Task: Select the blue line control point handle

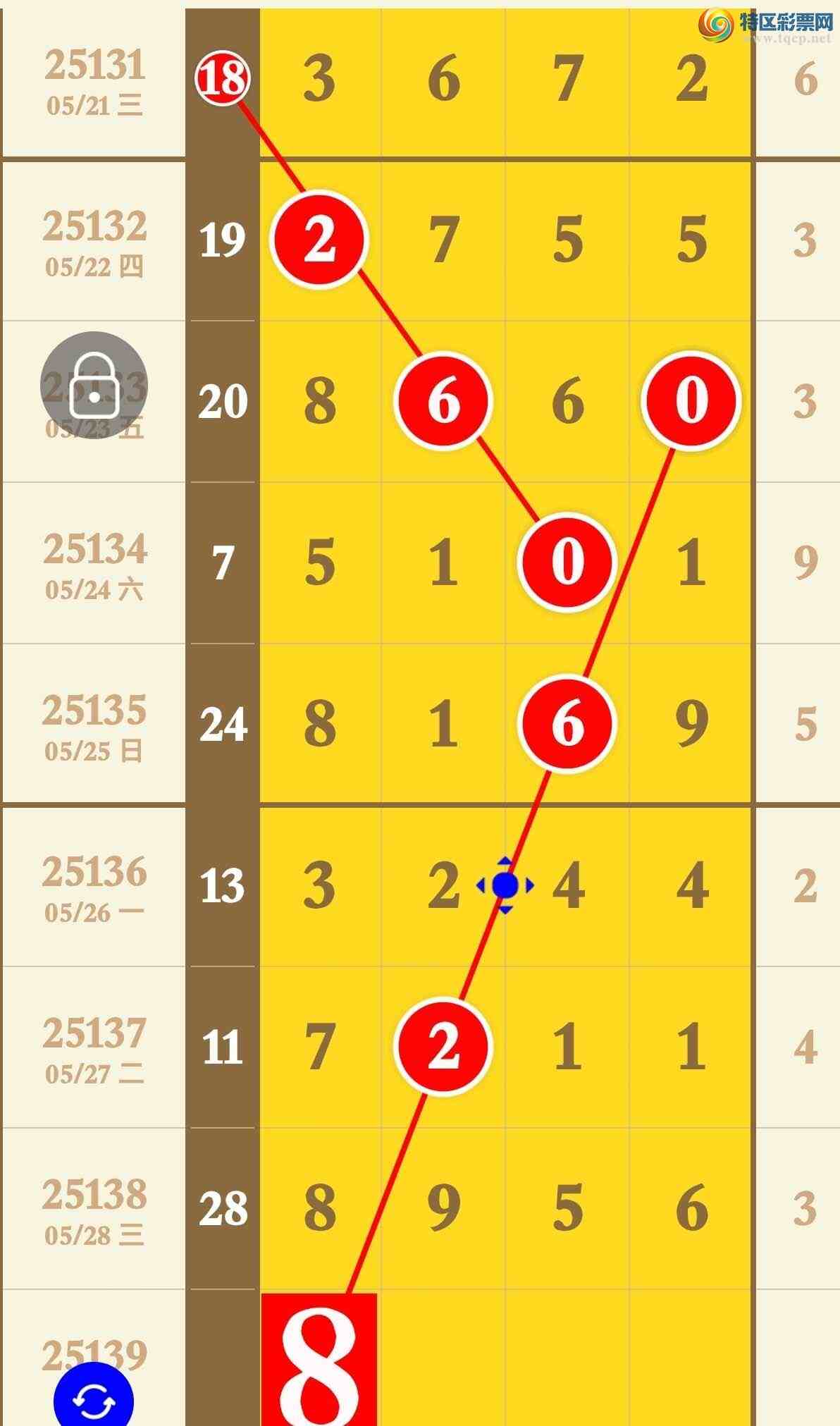Action: [x=505, y=885]
